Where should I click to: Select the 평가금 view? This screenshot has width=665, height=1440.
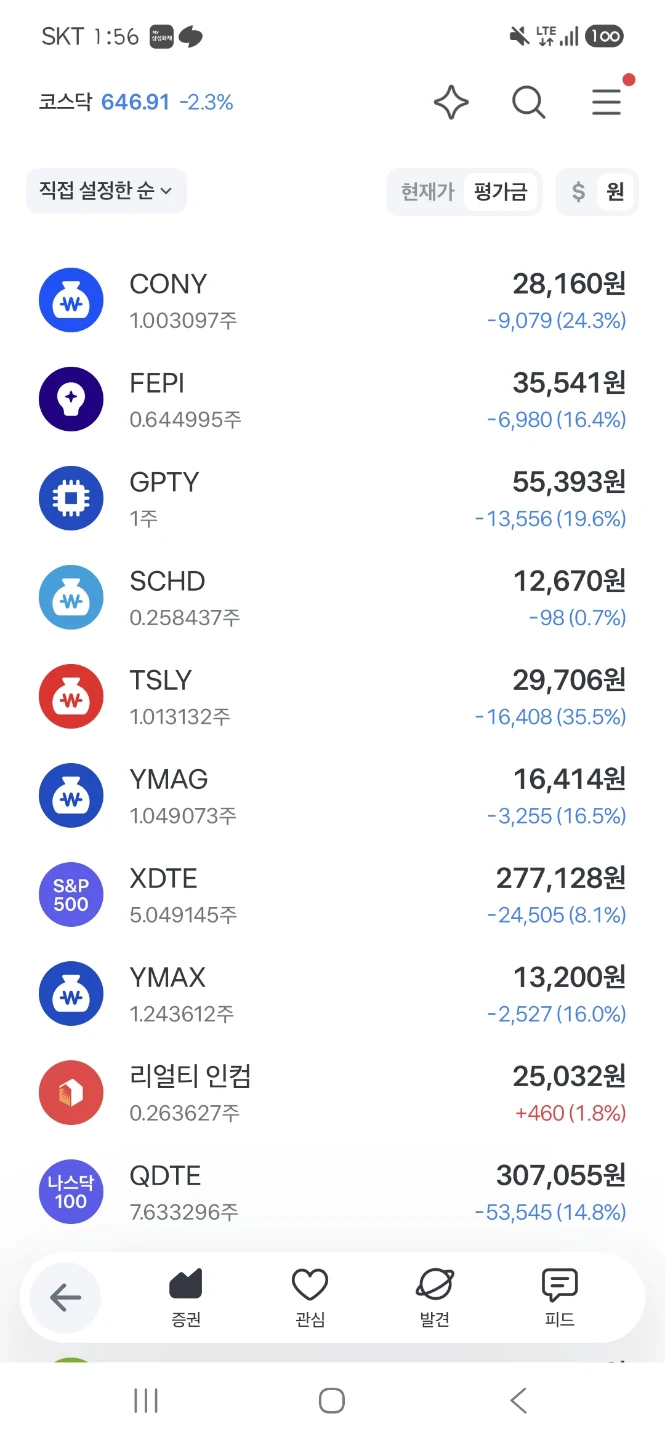[500, 192]
